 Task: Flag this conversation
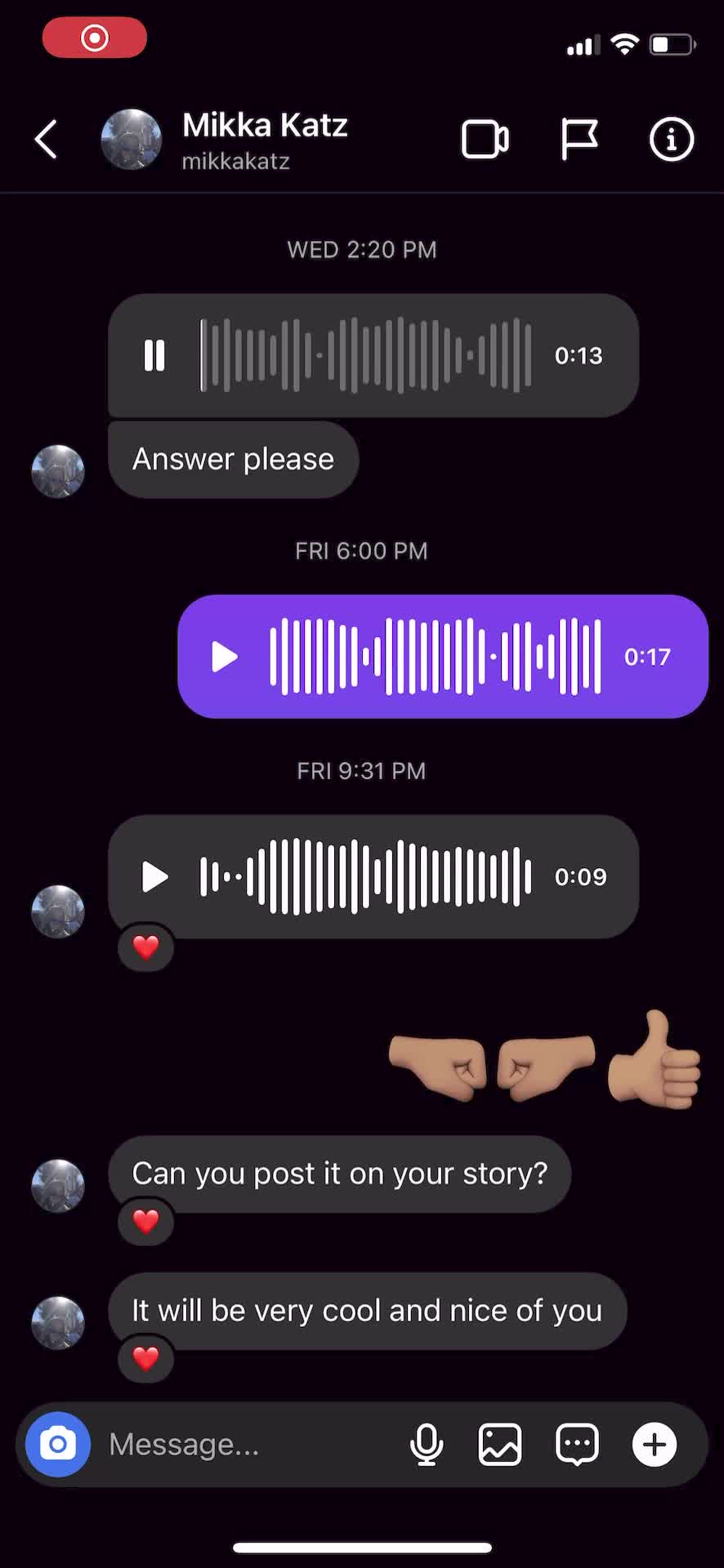pos(579,140)
